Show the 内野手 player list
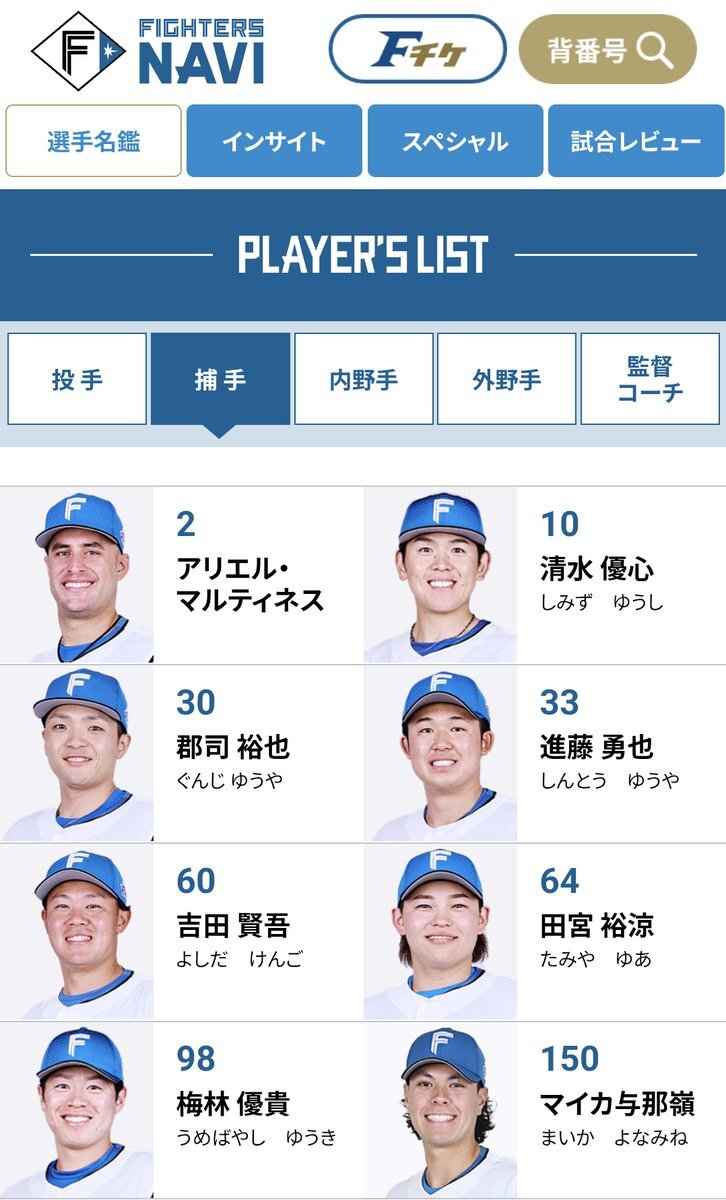 [x=363, y=379]
